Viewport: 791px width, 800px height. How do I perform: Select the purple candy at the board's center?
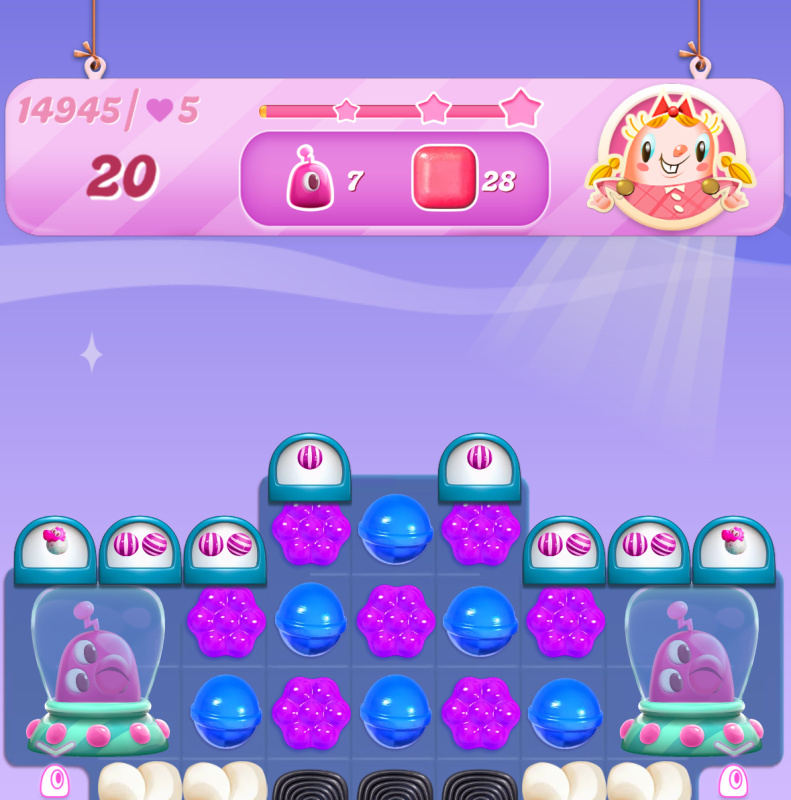(x=395, y=621)
